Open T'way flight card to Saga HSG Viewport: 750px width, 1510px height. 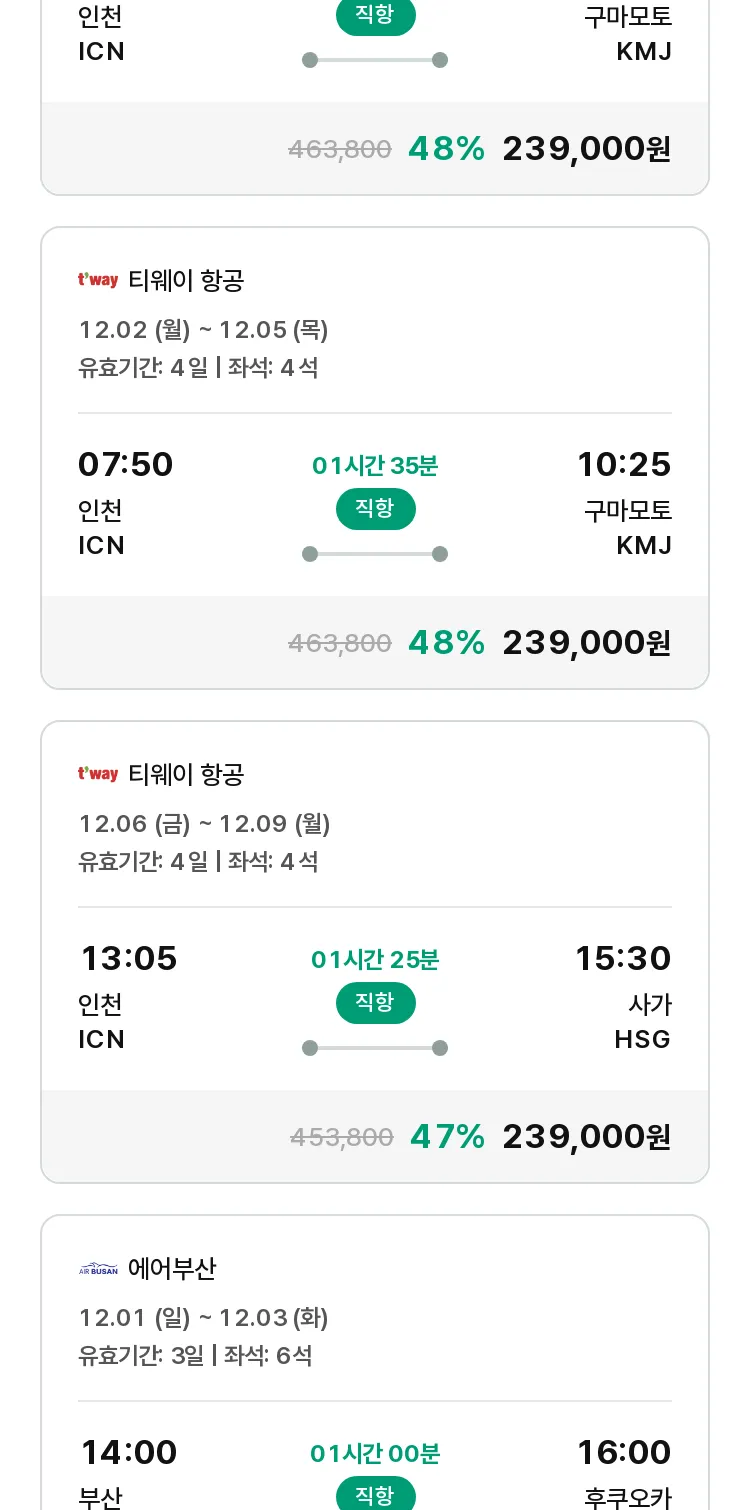[x=375, y=952]
